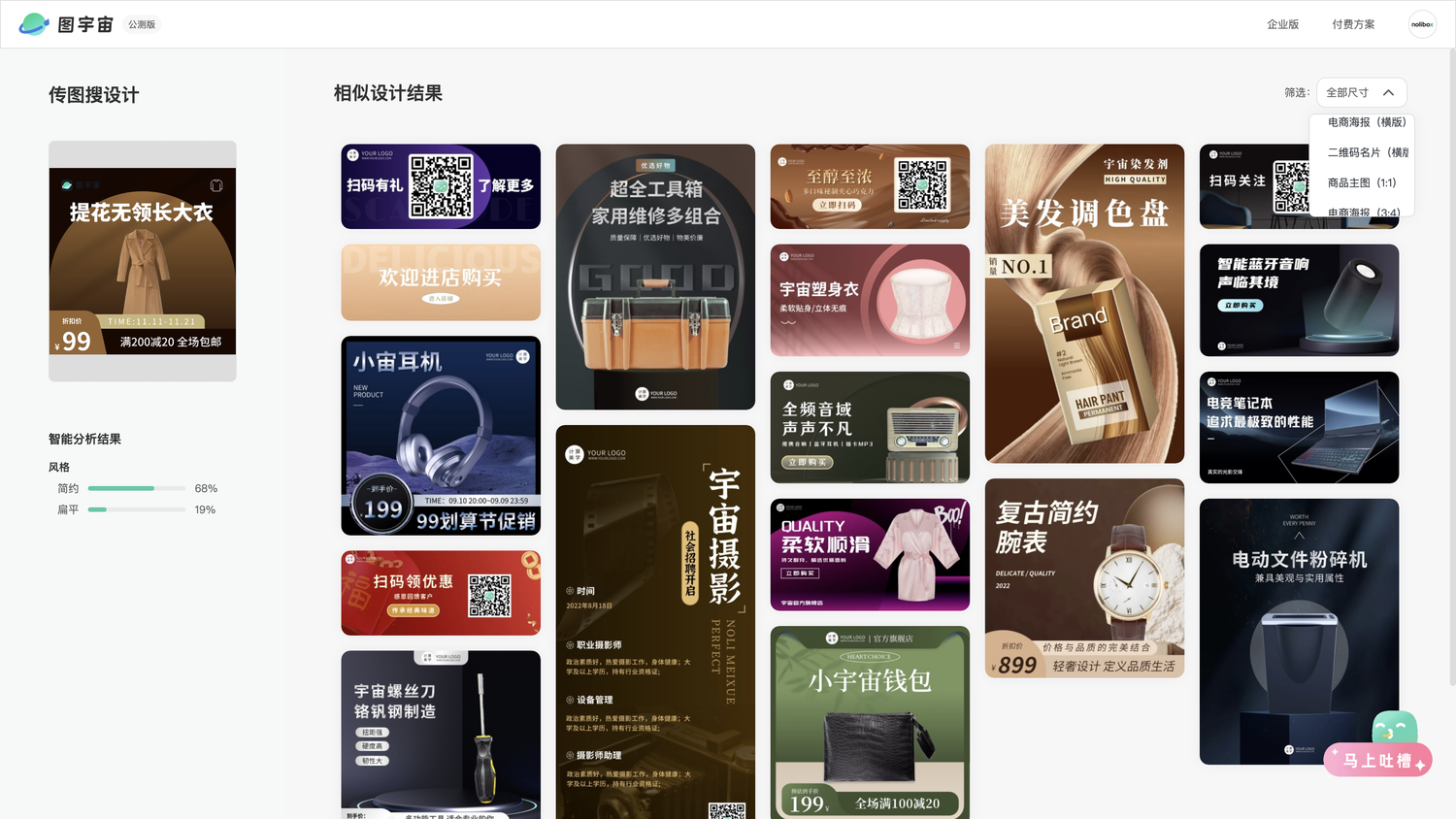Open the uploaded 提花无领长大衣 coat image
Viewport: 1456px width, 819px height.
143,261
